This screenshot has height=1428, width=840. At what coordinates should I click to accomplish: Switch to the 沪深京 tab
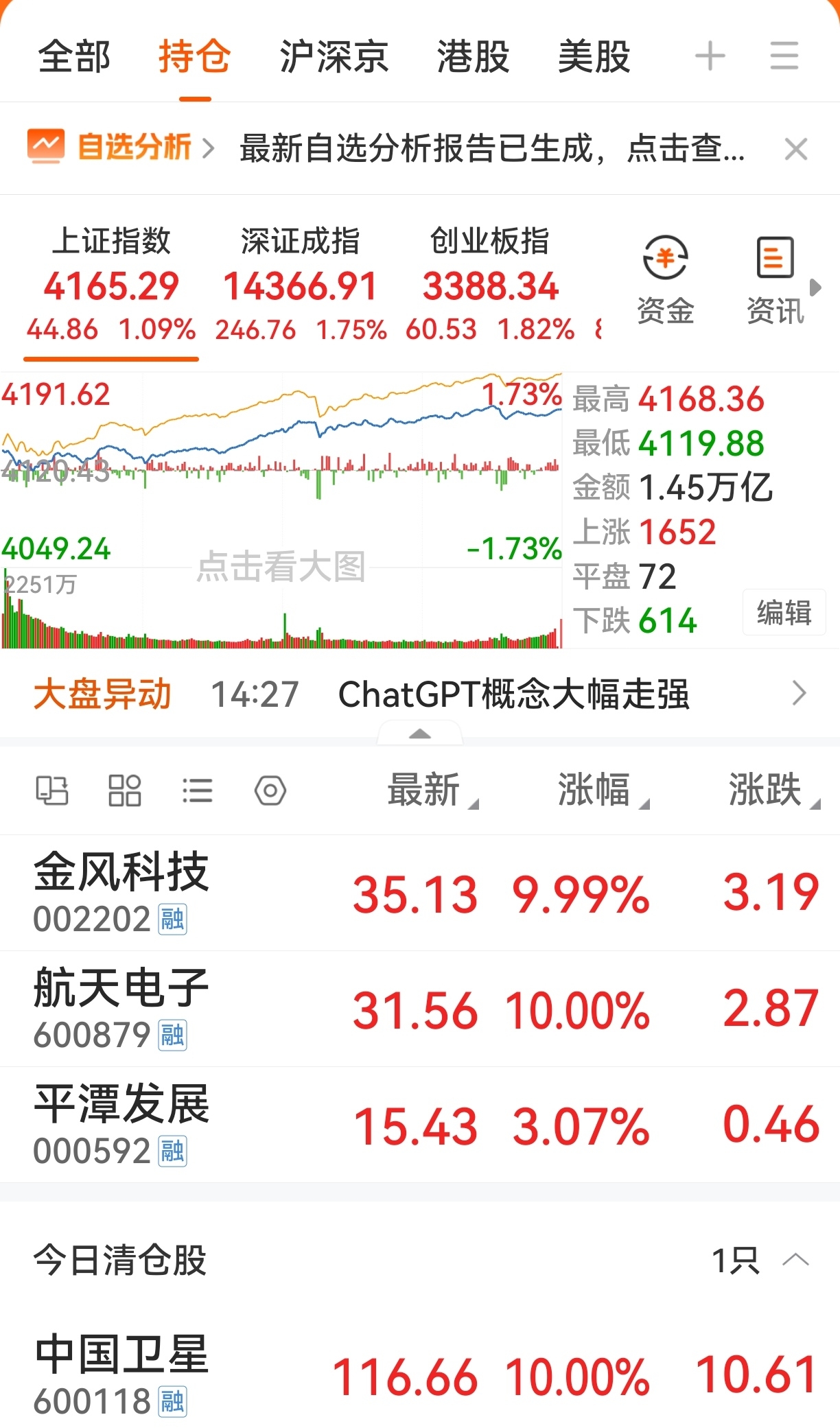334,56
